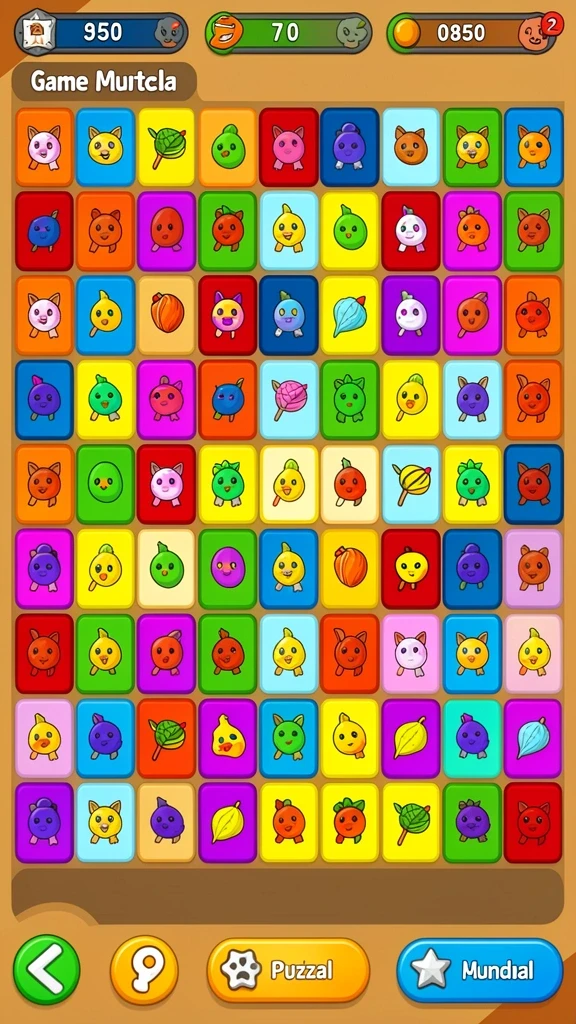Tap the orange seed on pale orange tile
Screen dimensions: 576x1024
click(167, 315)
